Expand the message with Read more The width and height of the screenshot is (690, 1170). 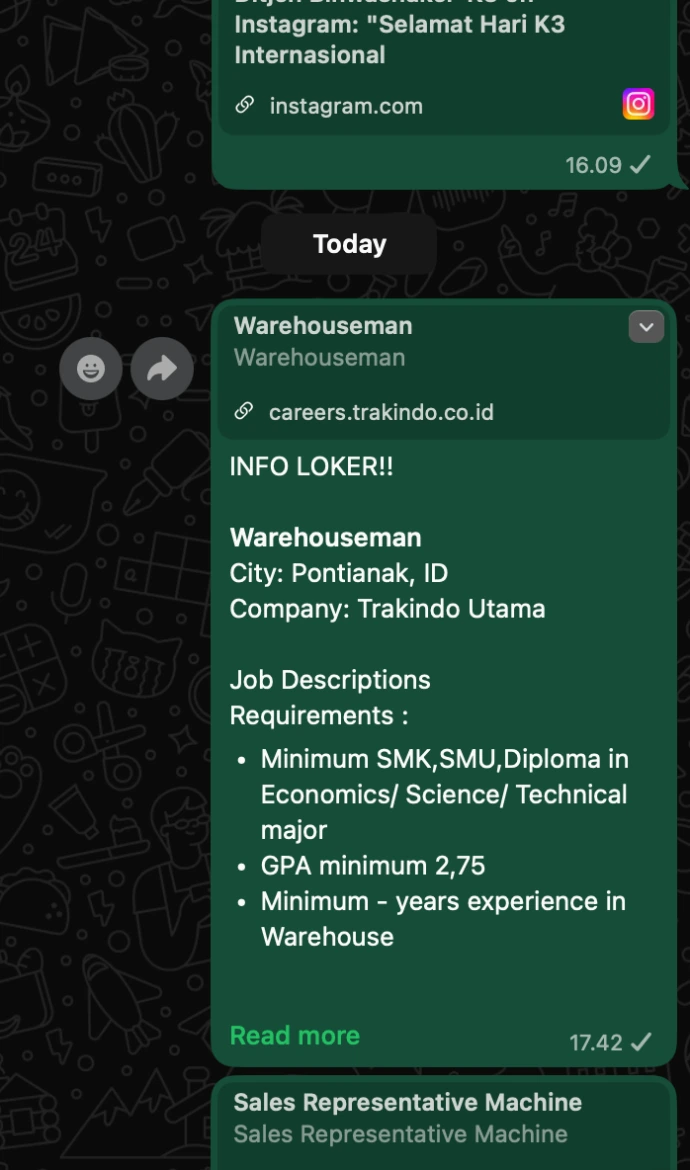(294, 1035)
